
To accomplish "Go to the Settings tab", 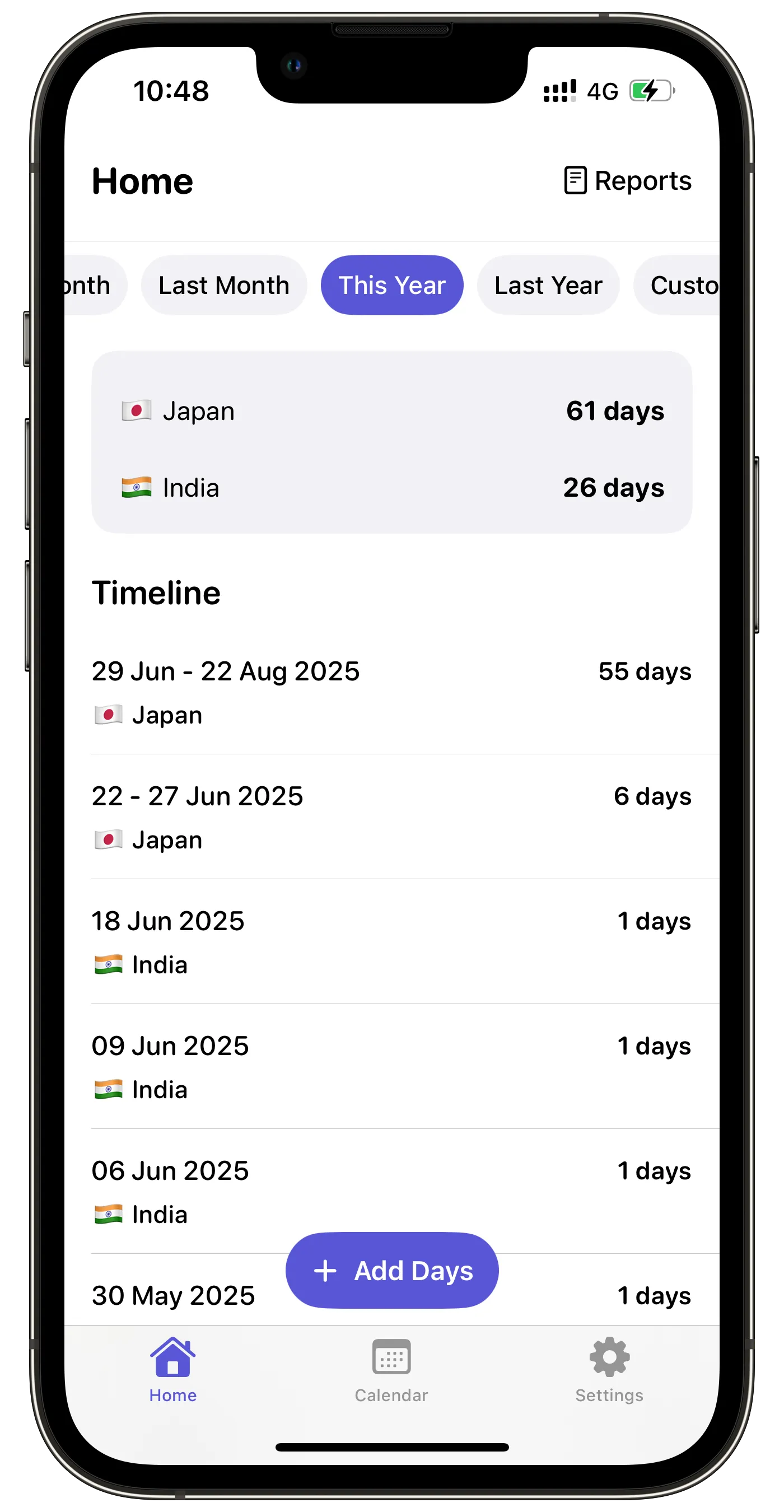I will [609, 1370].
